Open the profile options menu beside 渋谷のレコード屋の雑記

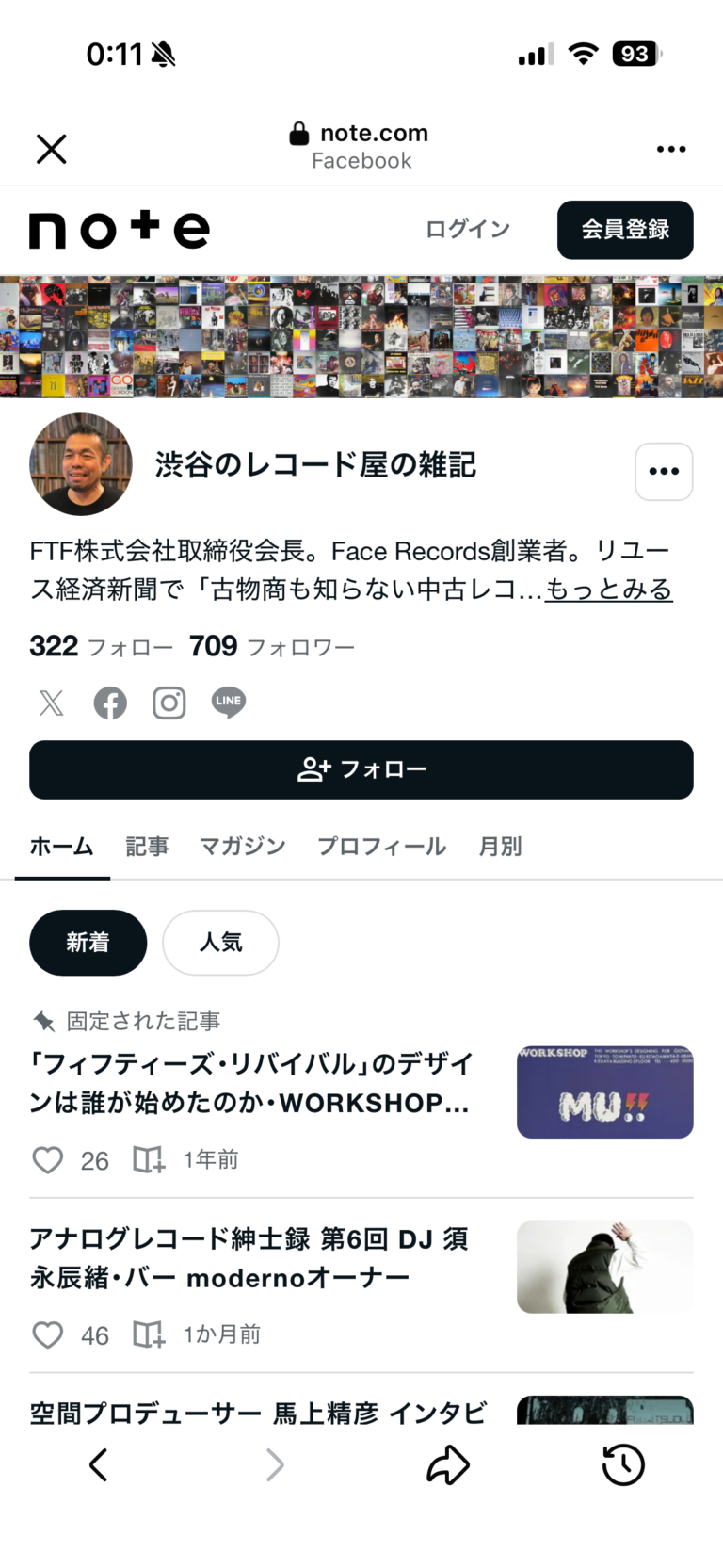[x=664, y=472]
